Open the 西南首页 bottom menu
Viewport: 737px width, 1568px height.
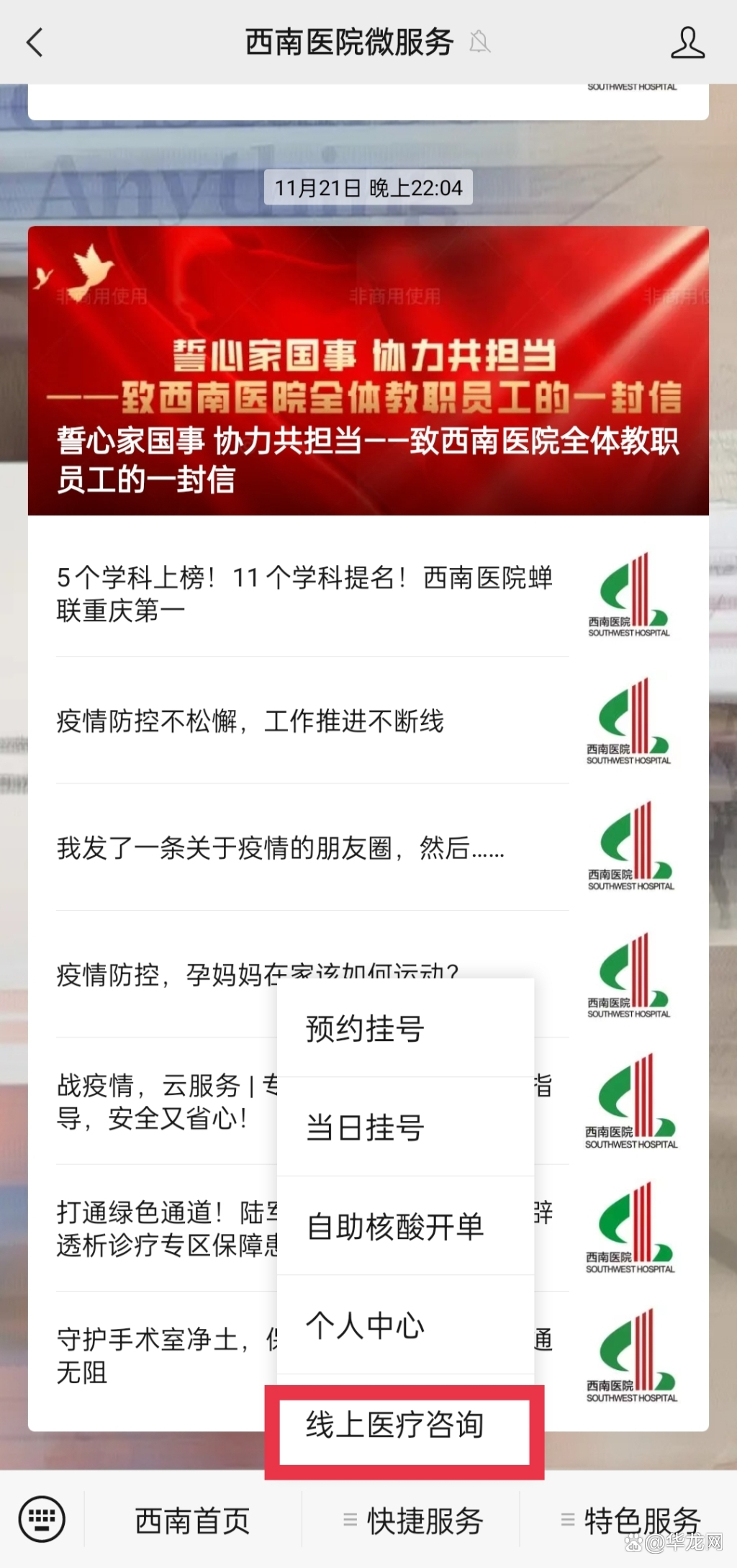coord(192,1520)
